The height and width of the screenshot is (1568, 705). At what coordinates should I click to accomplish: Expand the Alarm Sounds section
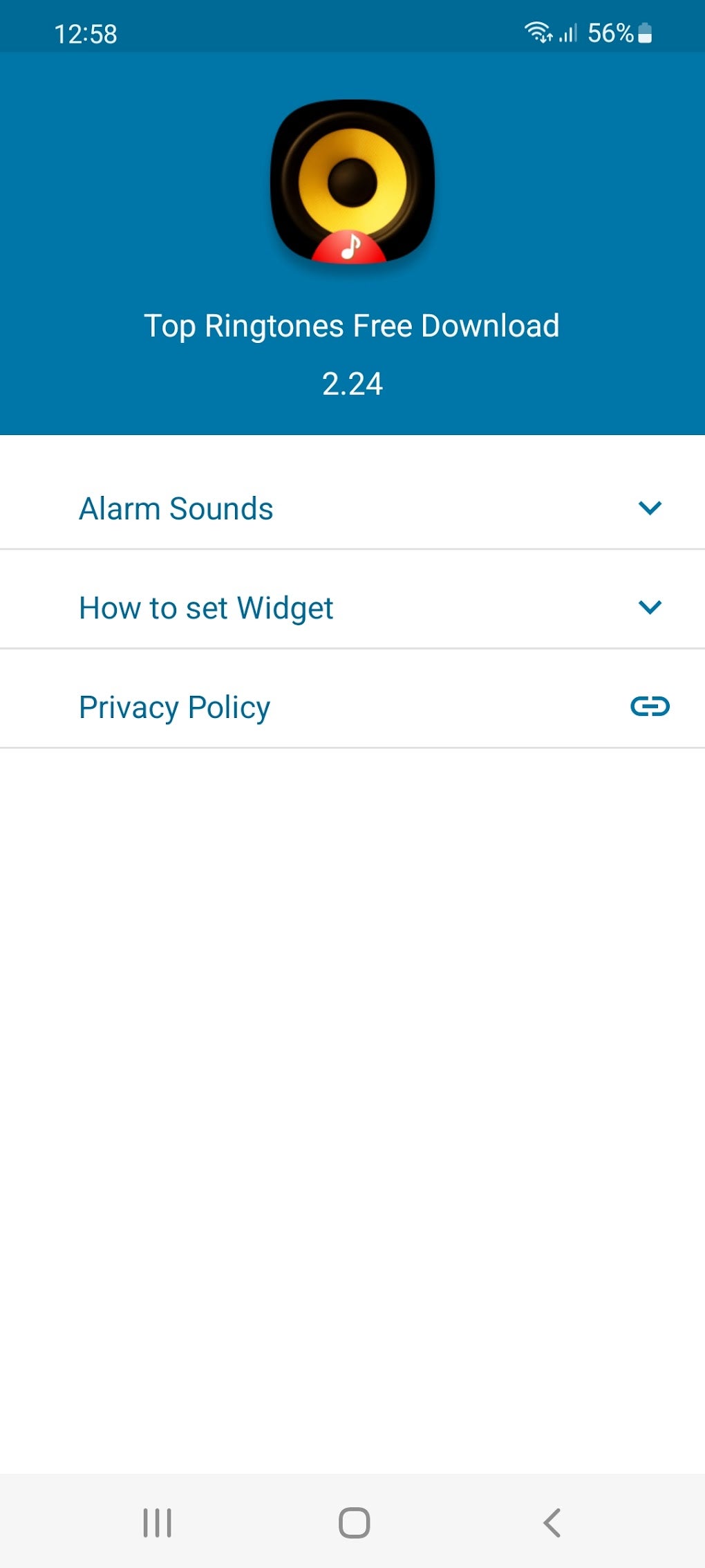pos(650,508)
